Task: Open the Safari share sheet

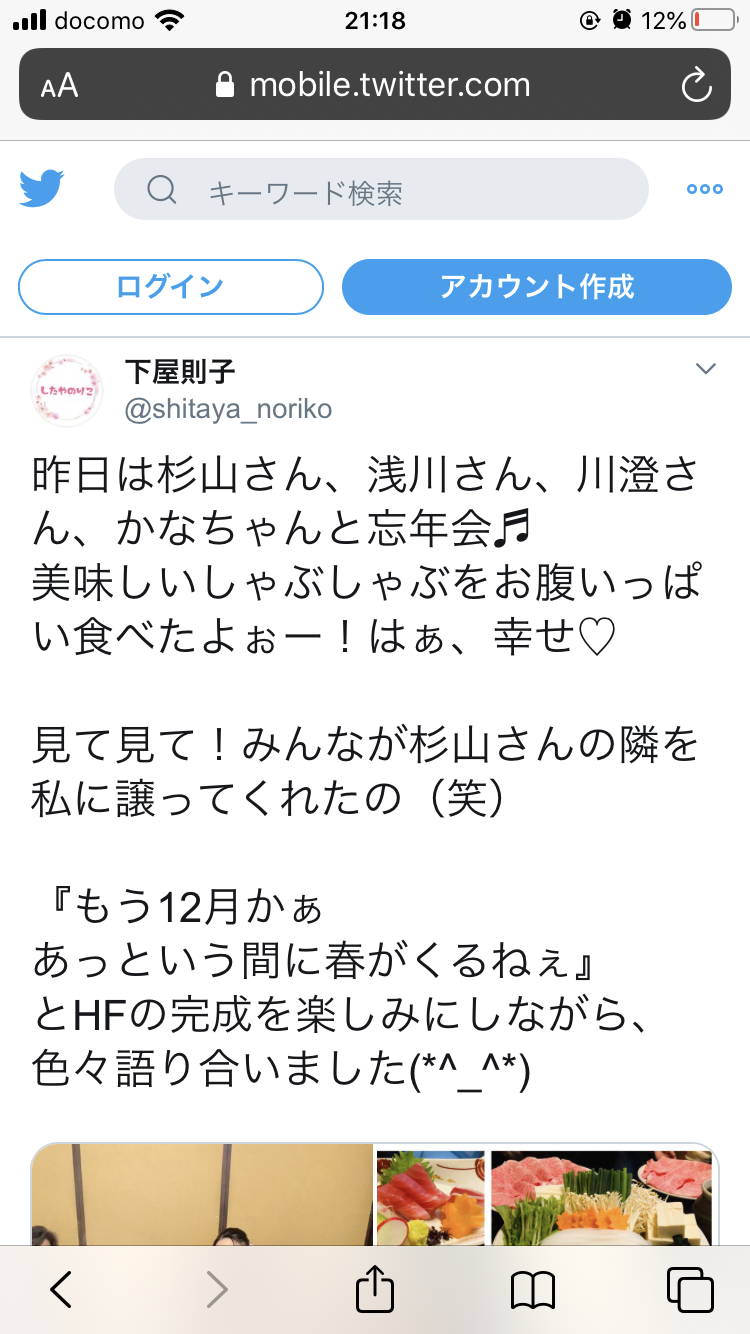Action: point(375,1289)
